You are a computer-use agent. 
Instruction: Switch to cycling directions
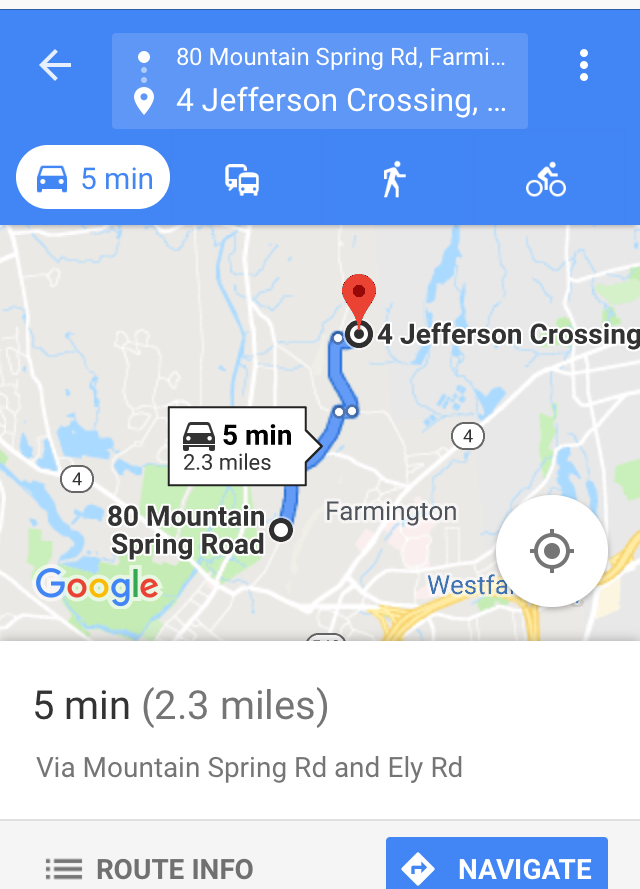[546, 181]
